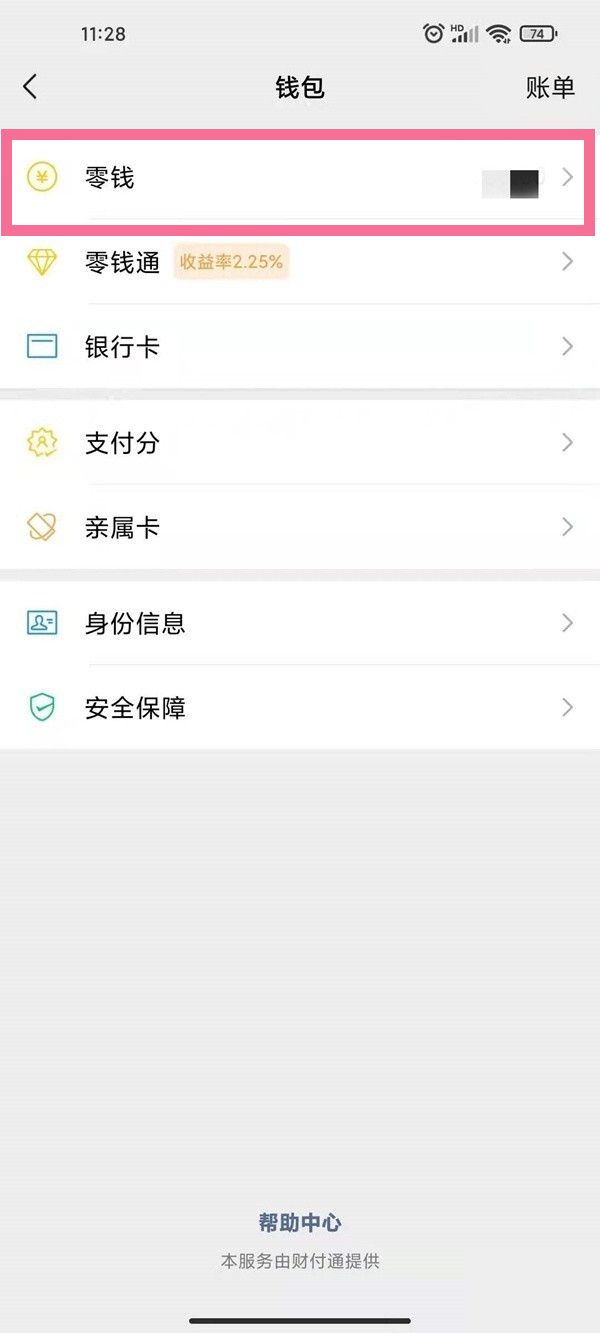Open 账单 in the top bar
The image size is (600, 1333).
point(550,87)
